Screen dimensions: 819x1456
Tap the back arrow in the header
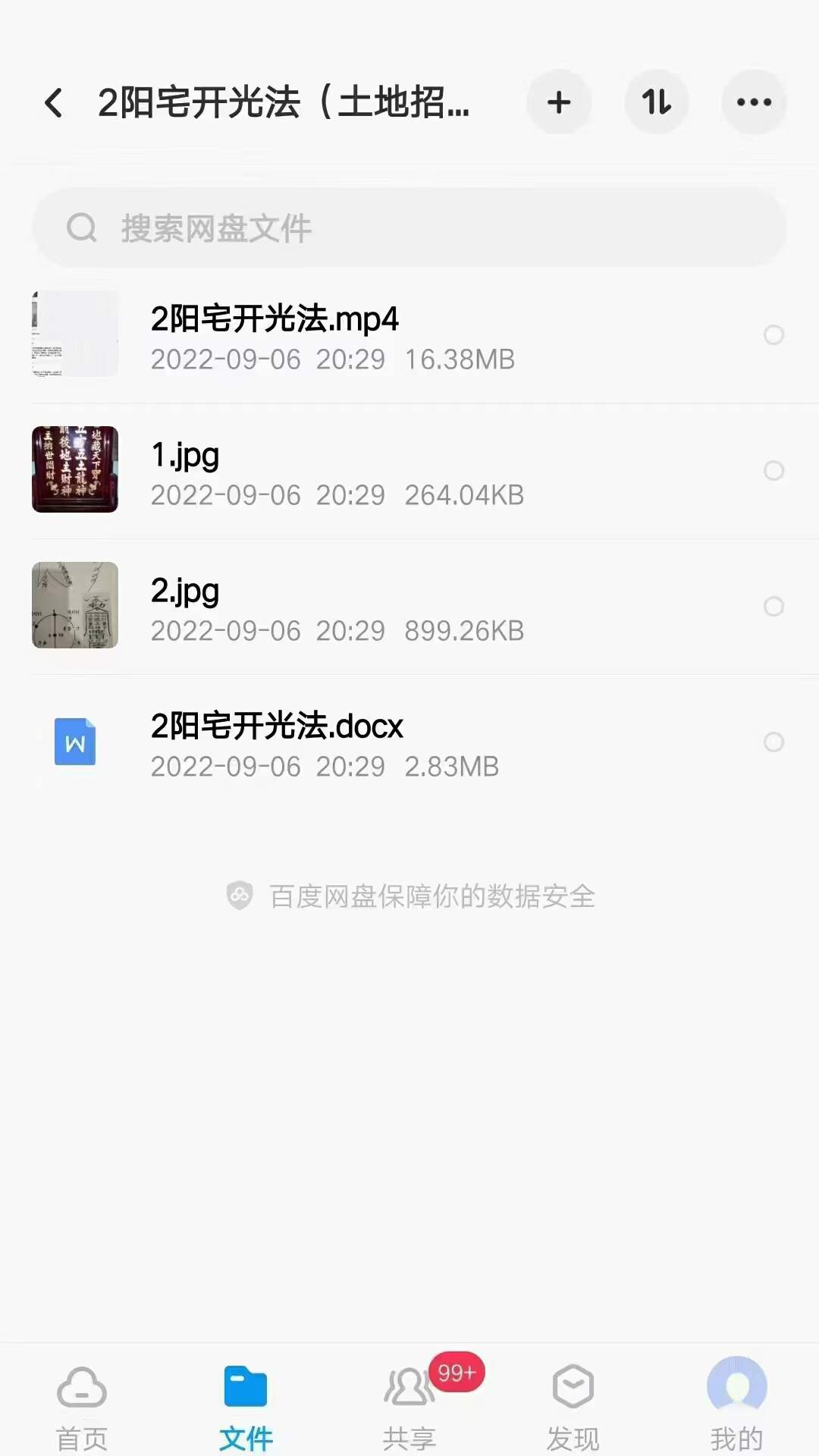click(x=54, y=102)
